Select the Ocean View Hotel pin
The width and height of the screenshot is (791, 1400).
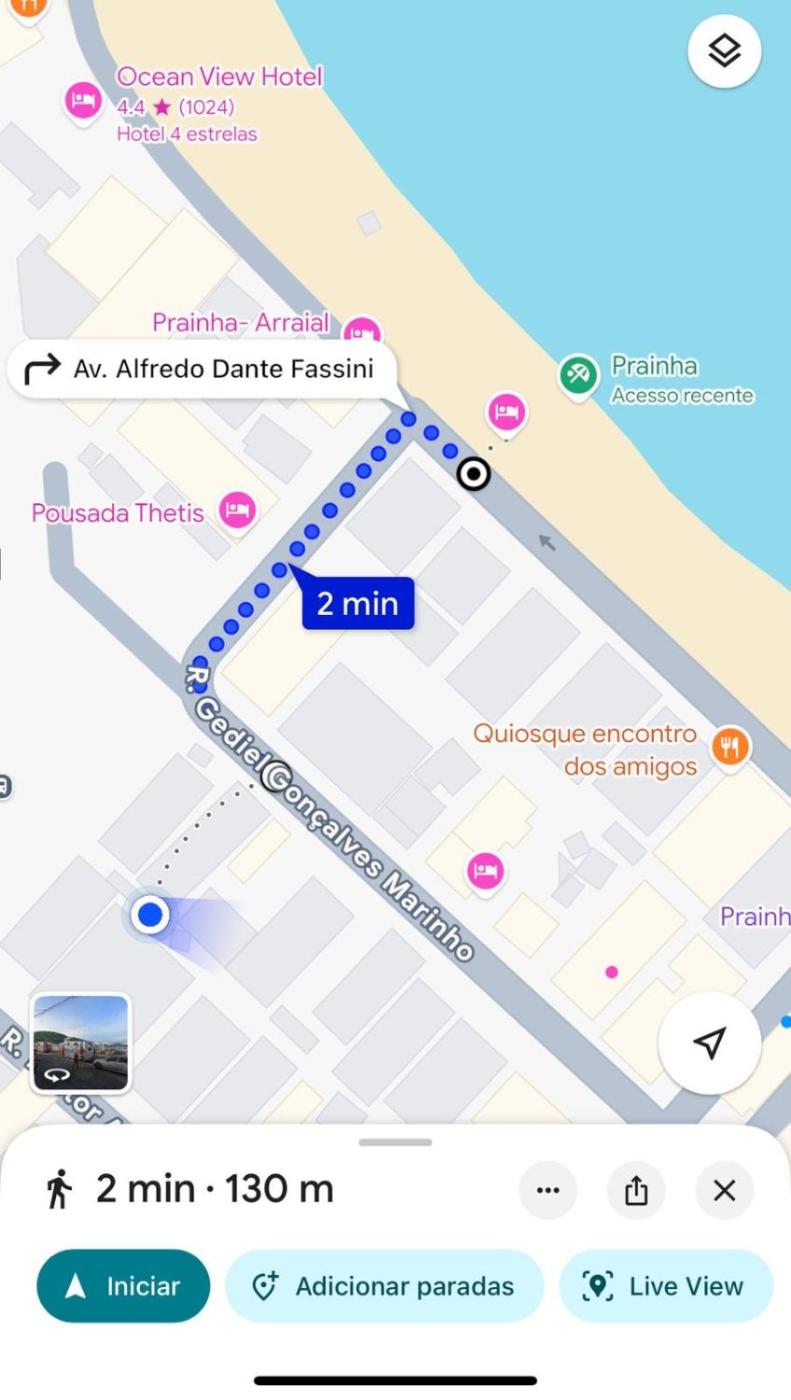(x=83, y=100)
